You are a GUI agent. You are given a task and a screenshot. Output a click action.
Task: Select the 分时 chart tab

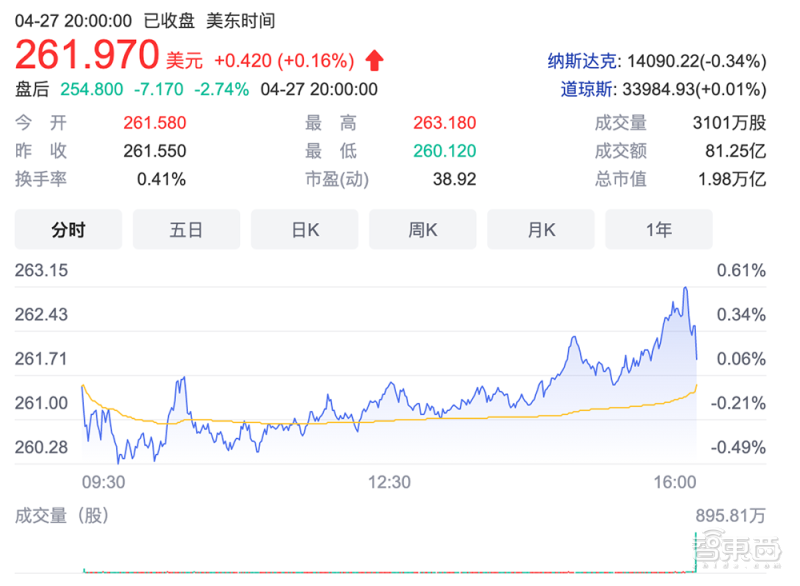[x=68, y=230]
